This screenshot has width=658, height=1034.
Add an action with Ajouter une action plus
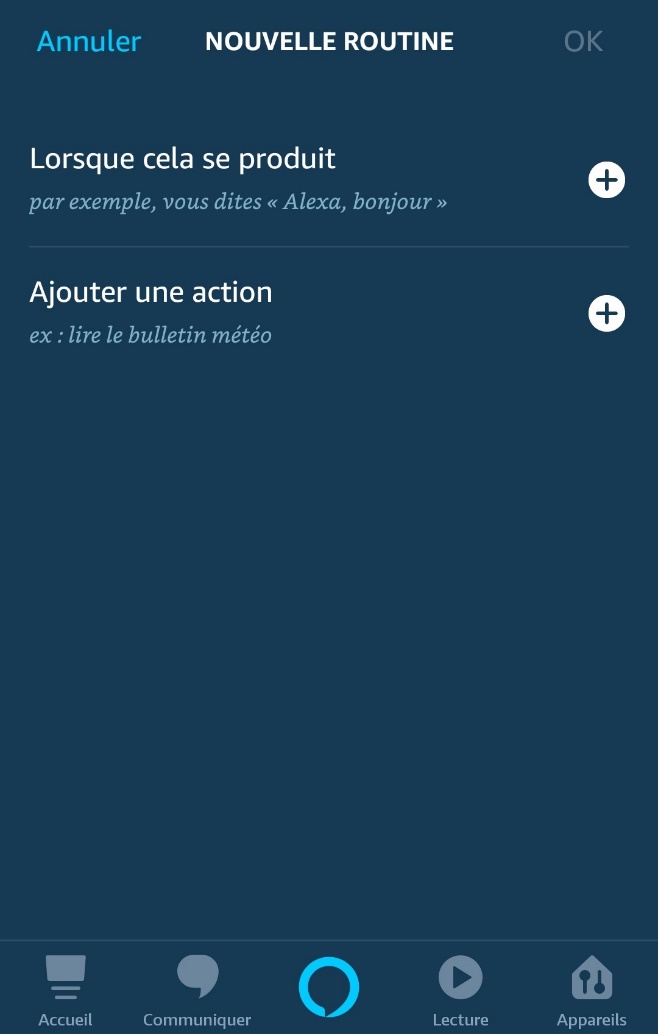click(606, 314)
